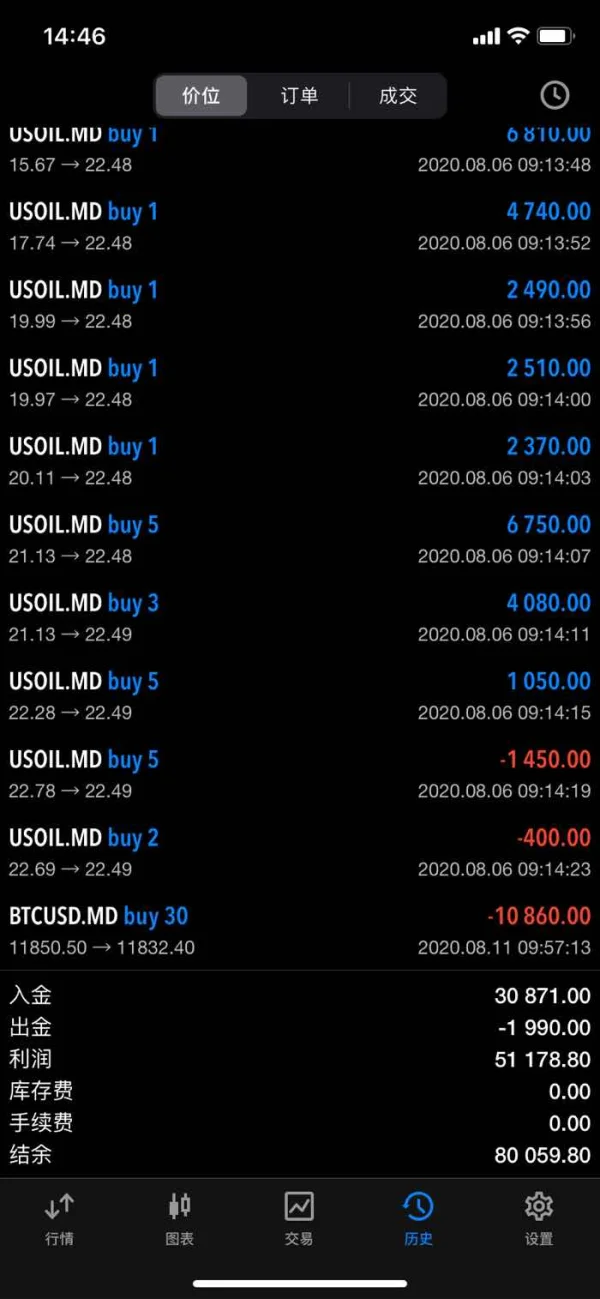The height and width of the screenshot is (1299, 600).
Task: Open the history period clock icon
Action: (x=554, y=95)
